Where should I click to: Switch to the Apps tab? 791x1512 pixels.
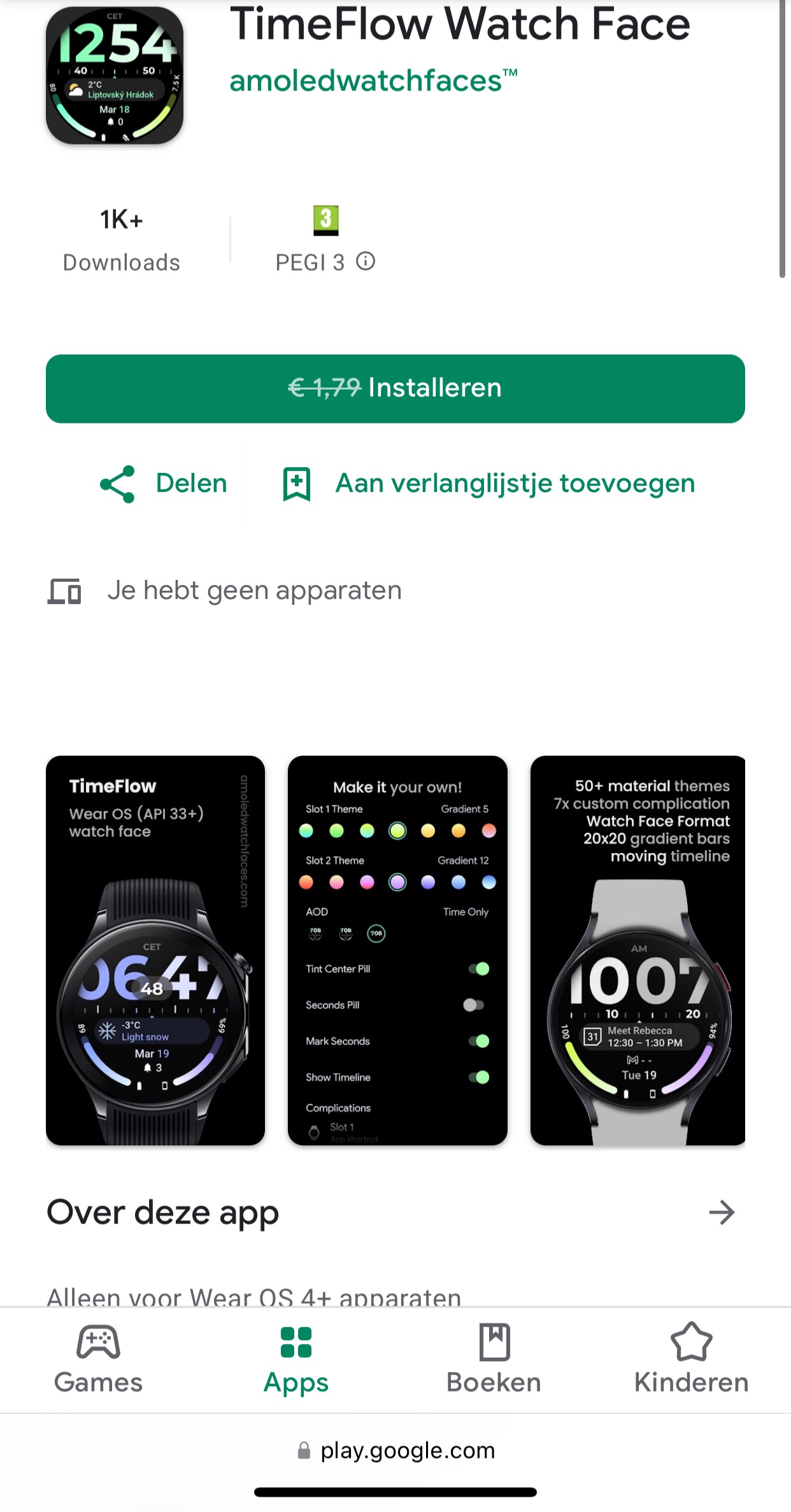click(x=296, y=1362)
